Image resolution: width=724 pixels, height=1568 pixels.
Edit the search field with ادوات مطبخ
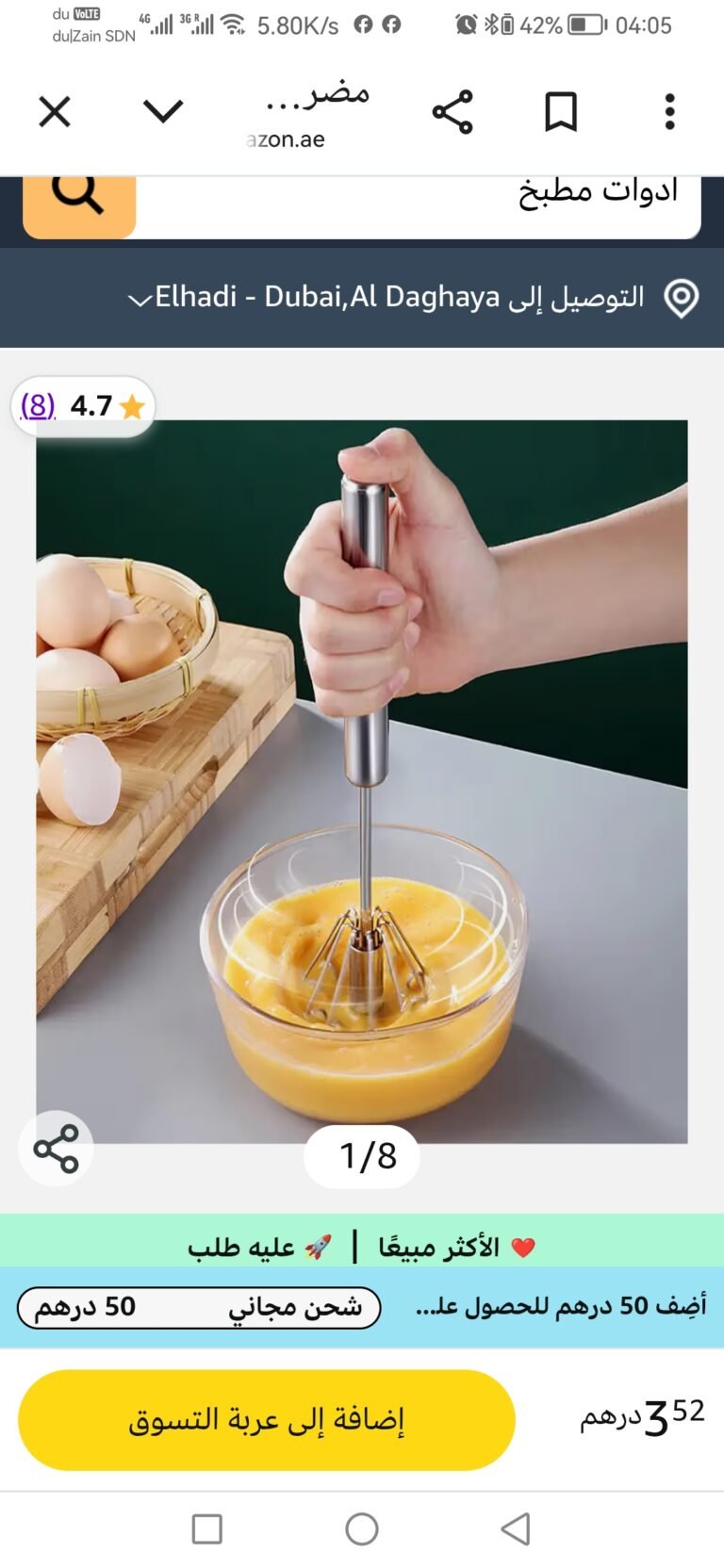[x=424, y=200]
